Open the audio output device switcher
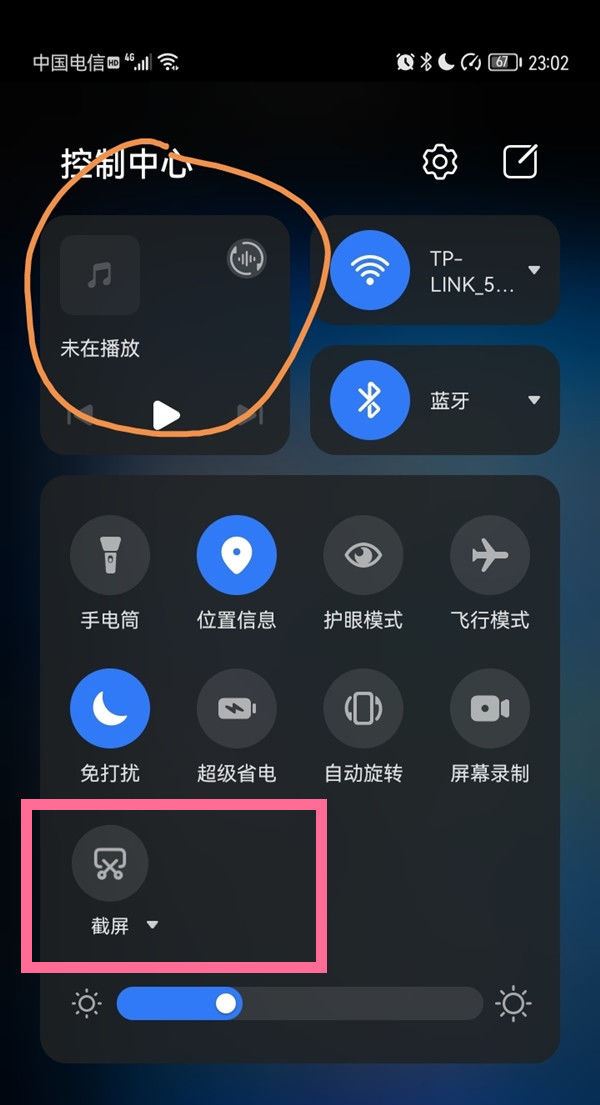600x1105 pixels. tap(246, 259)
